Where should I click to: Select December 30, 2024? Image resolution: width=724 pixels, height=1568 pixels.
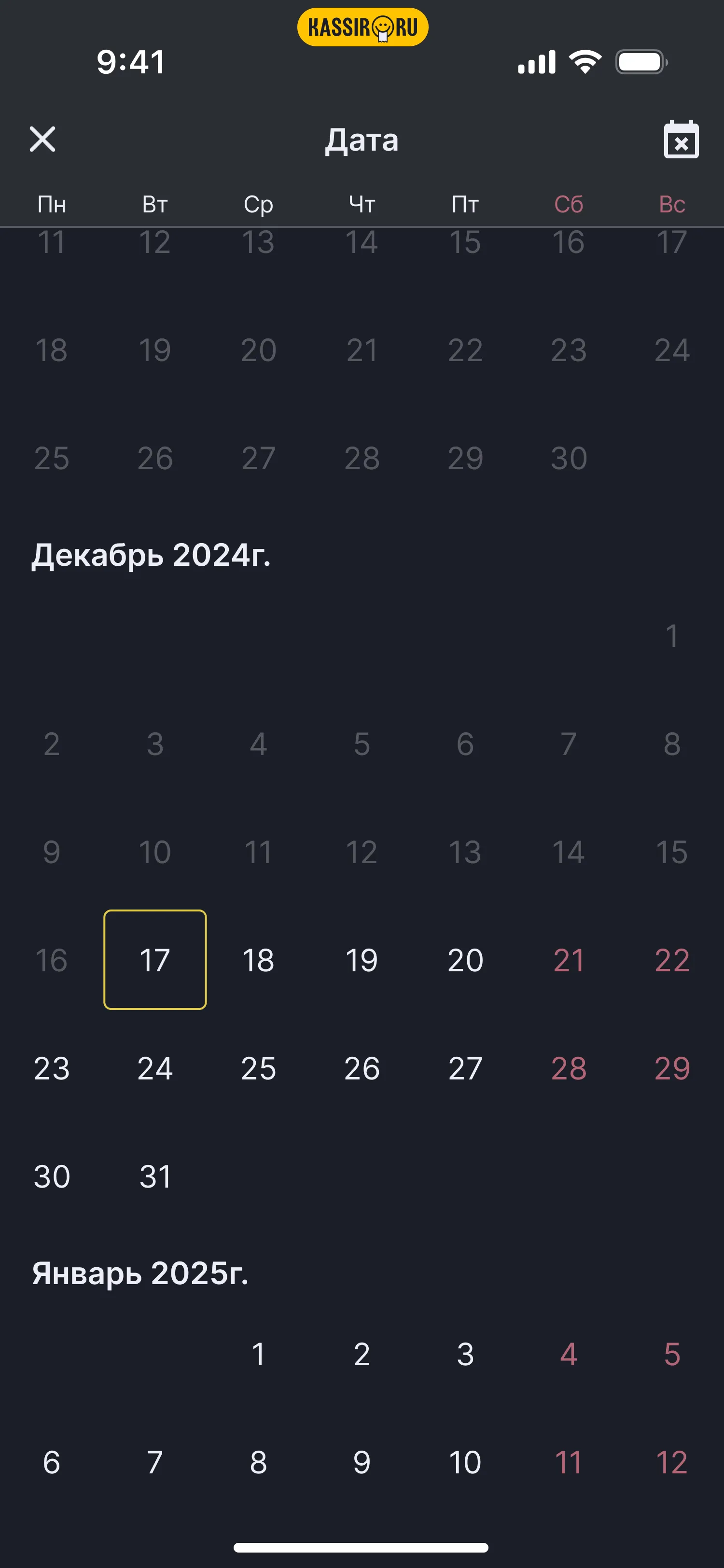(x=52, y=1176)
